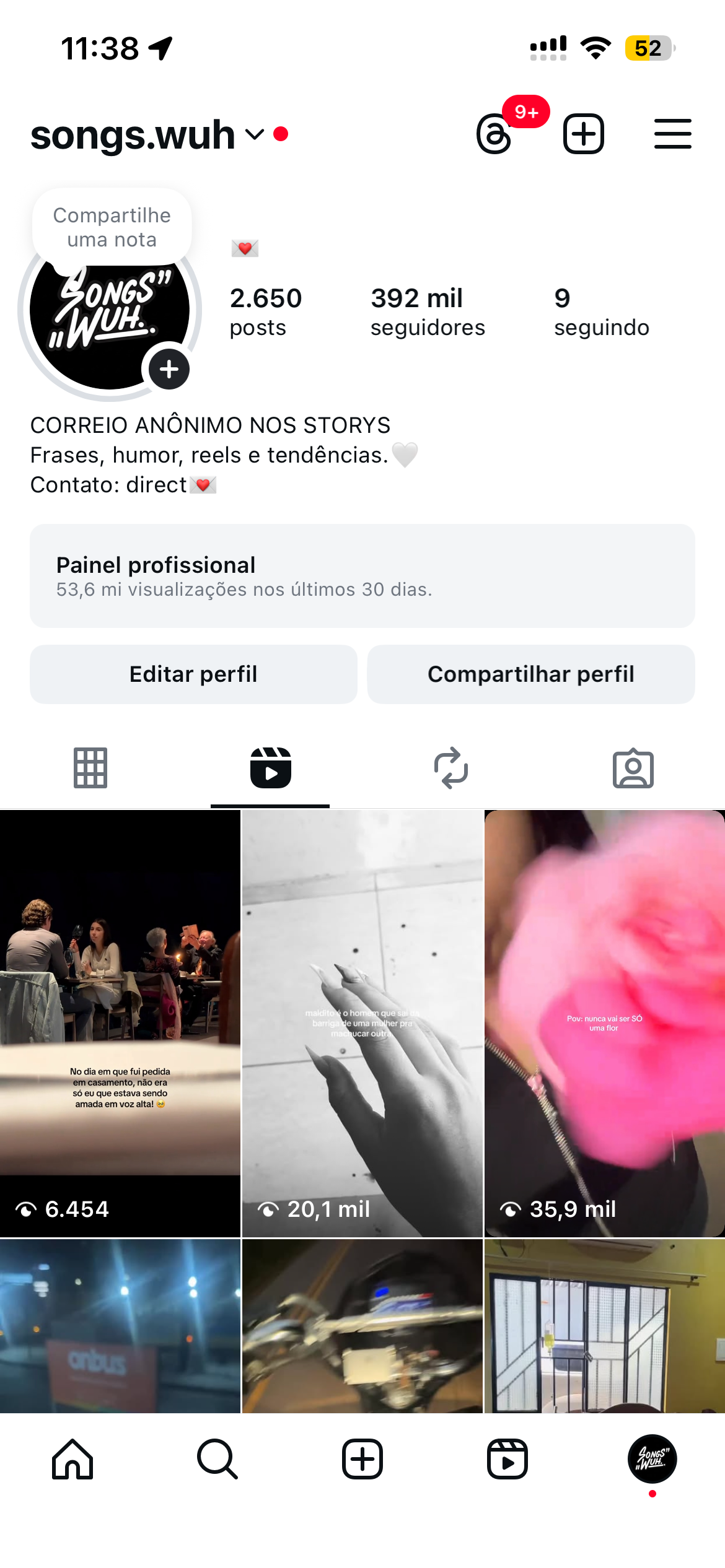Tap the Compartilhe uma nota bubble

click(x=112, y=227)
